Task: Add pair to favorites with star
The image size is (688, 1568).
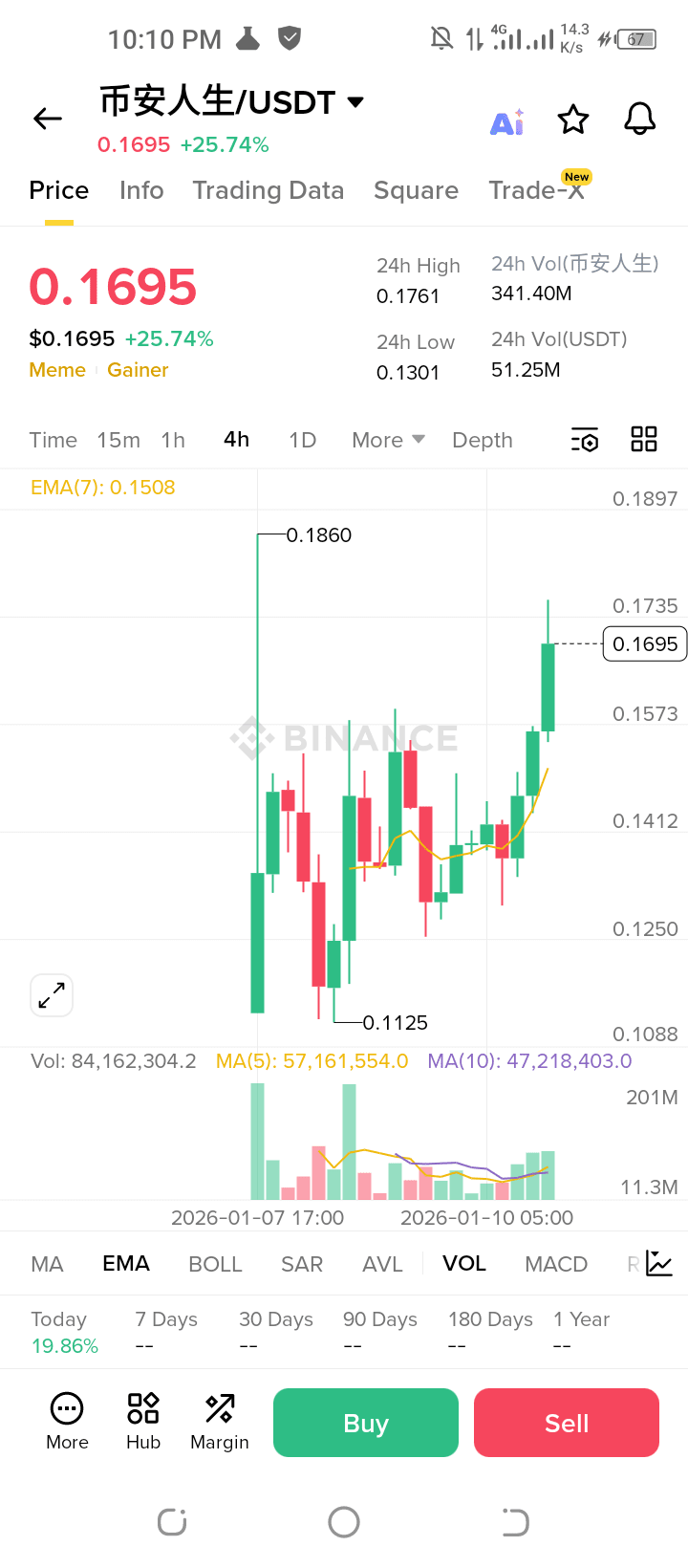Action: pyautogui.click(x=573, y=120)
